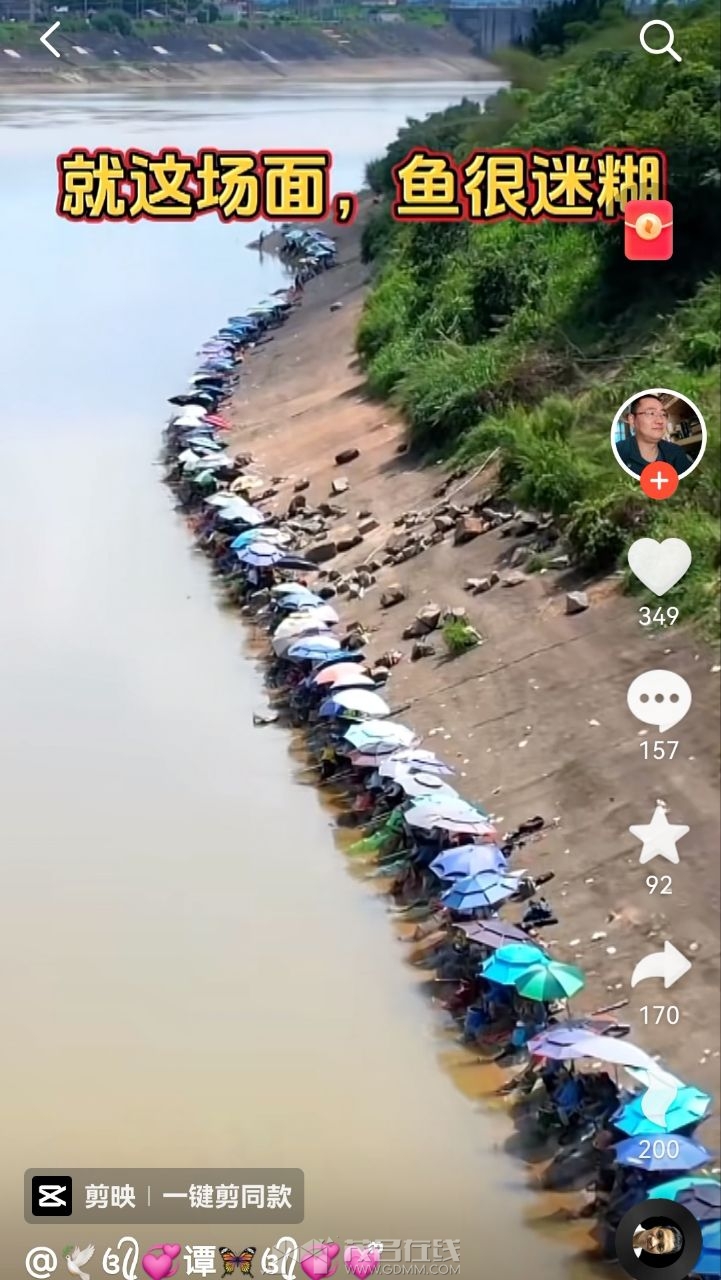
Task: Open the spinning music disc
Action: 658,1241
